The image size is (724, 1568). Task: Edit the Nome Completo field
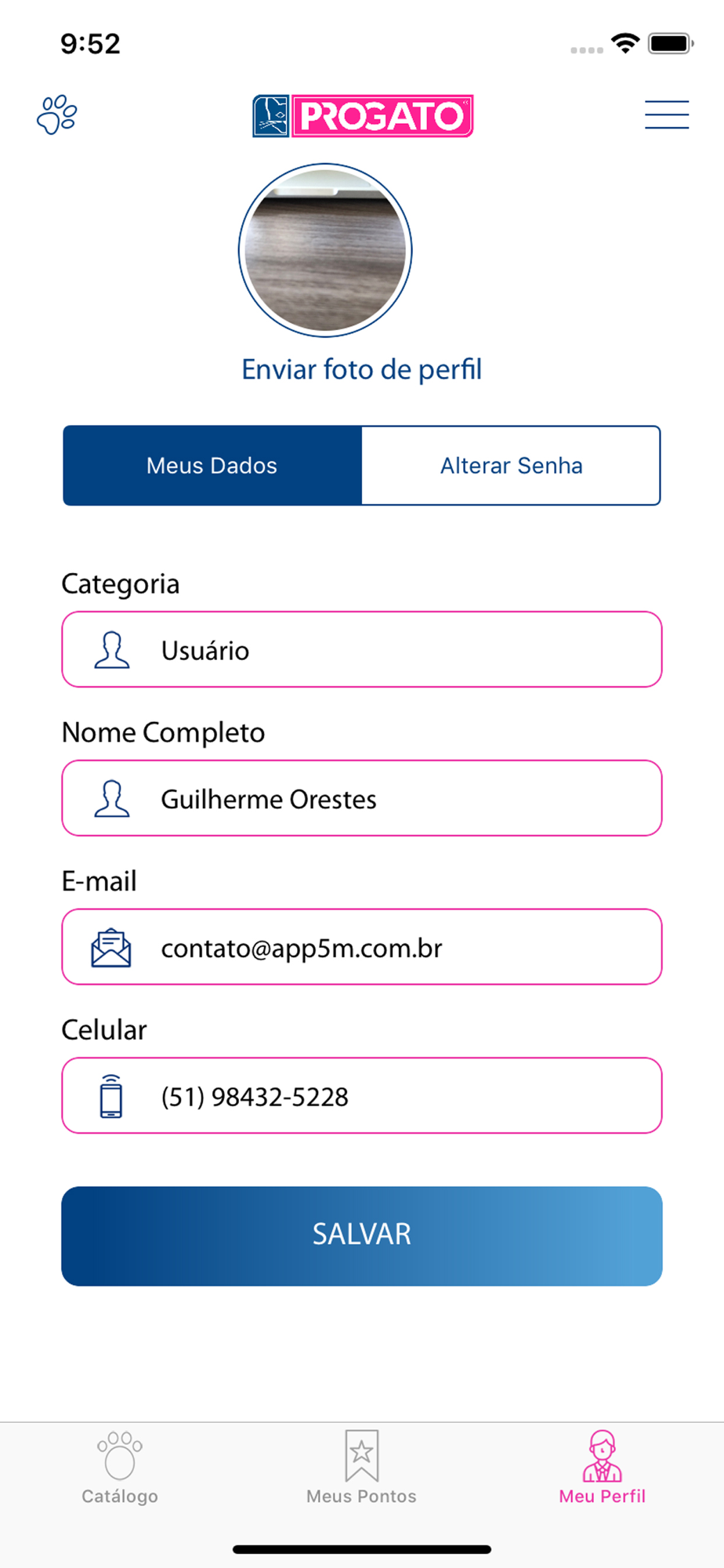[x=362, y=798]
